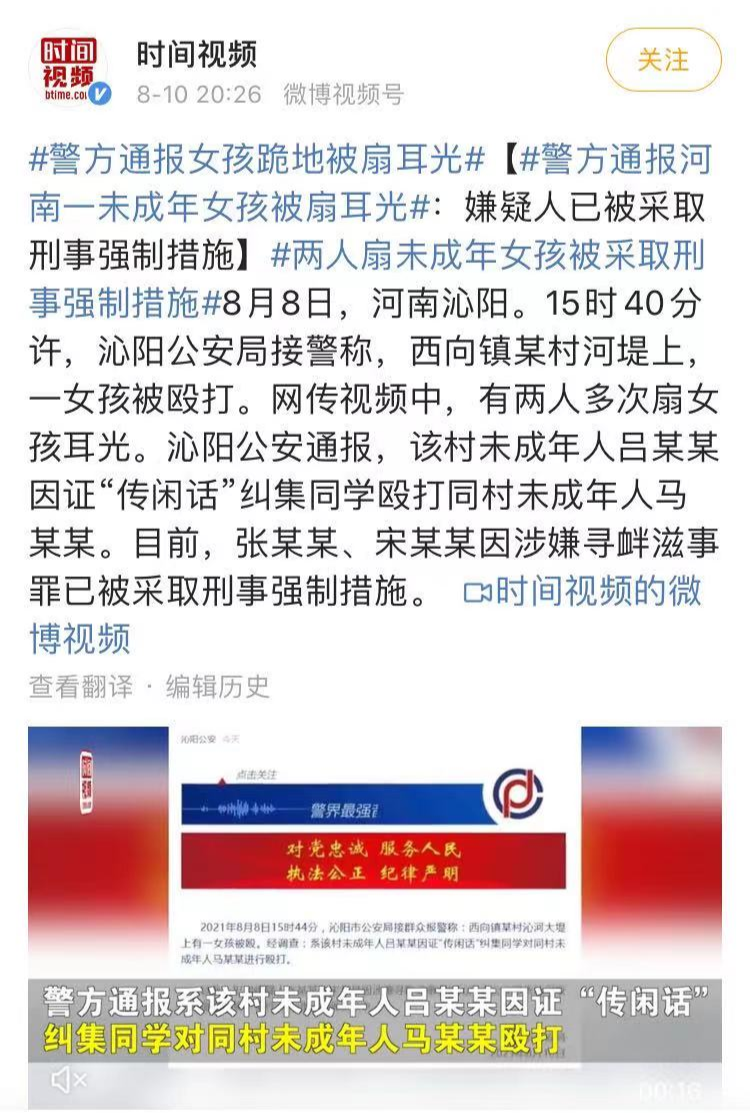
Task: Unmute the video sound
Action: point(69,1079)
